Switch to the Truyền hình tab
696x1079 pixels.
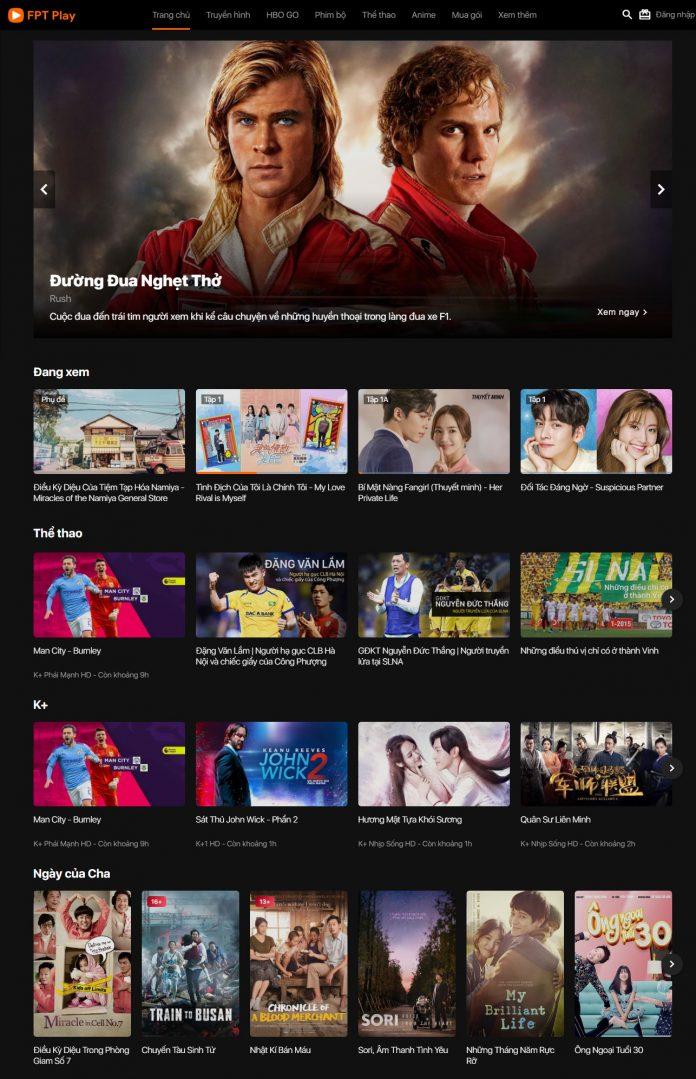point(228,15)
